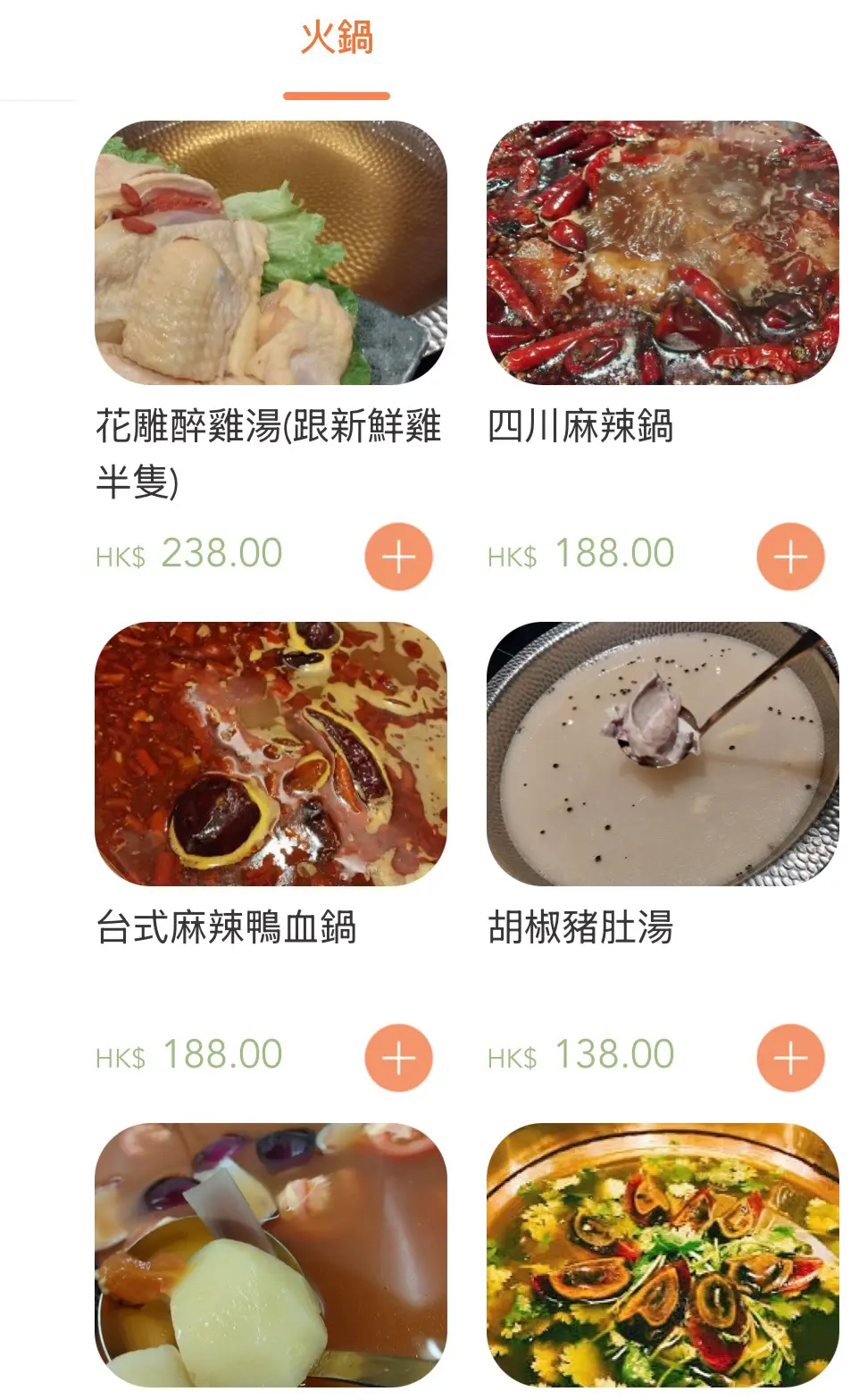Image resolution: width=859 pixels, height=1400 pixels.
Task: Add 花雕醉雞湯 to the order
Action: tap(398, 557)
